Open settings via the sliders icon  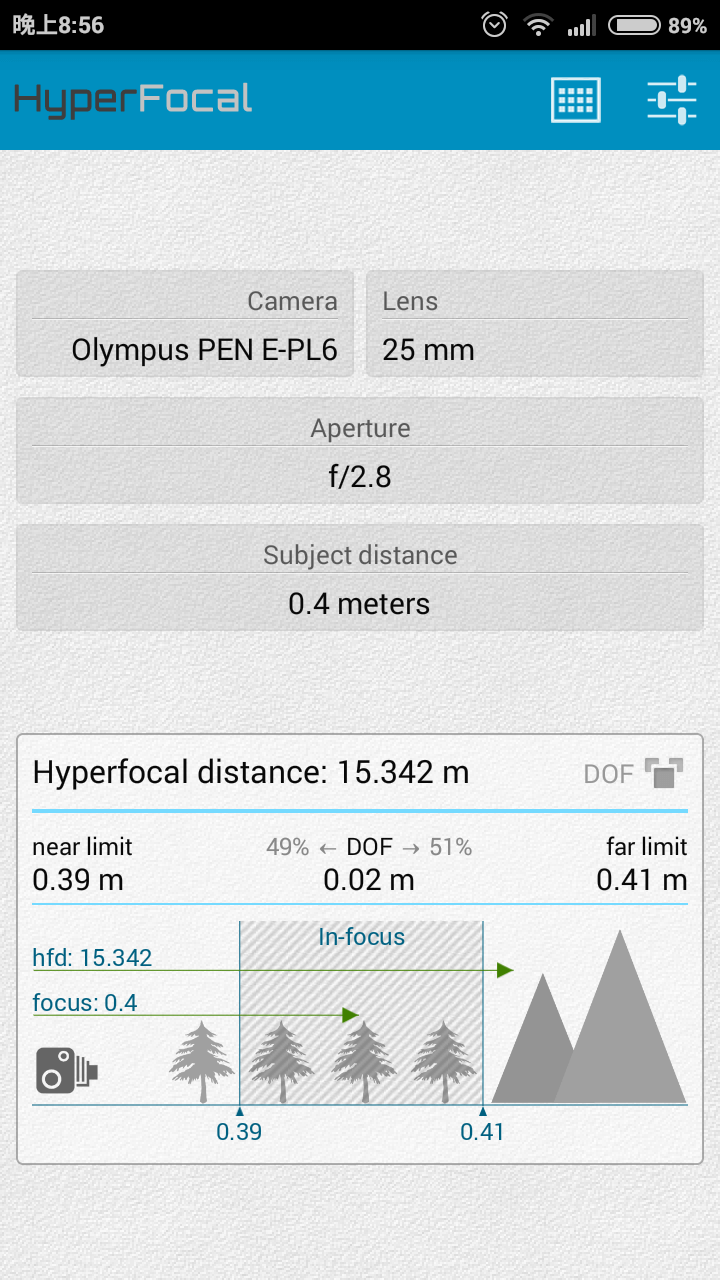click(671, 100)
